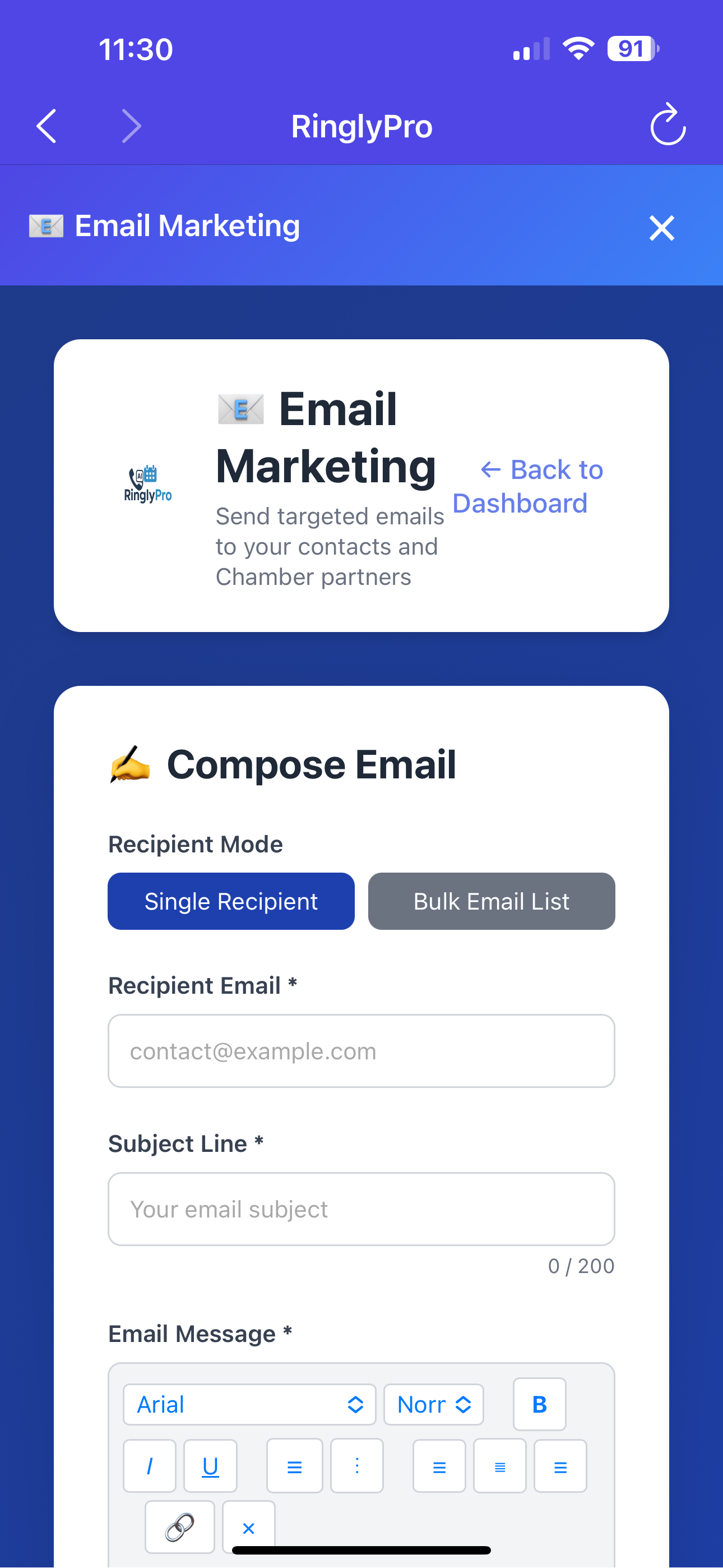The image size is (723, 1568).
Task: Switch to Bulk Email List mode
Action: click(491, 901)
